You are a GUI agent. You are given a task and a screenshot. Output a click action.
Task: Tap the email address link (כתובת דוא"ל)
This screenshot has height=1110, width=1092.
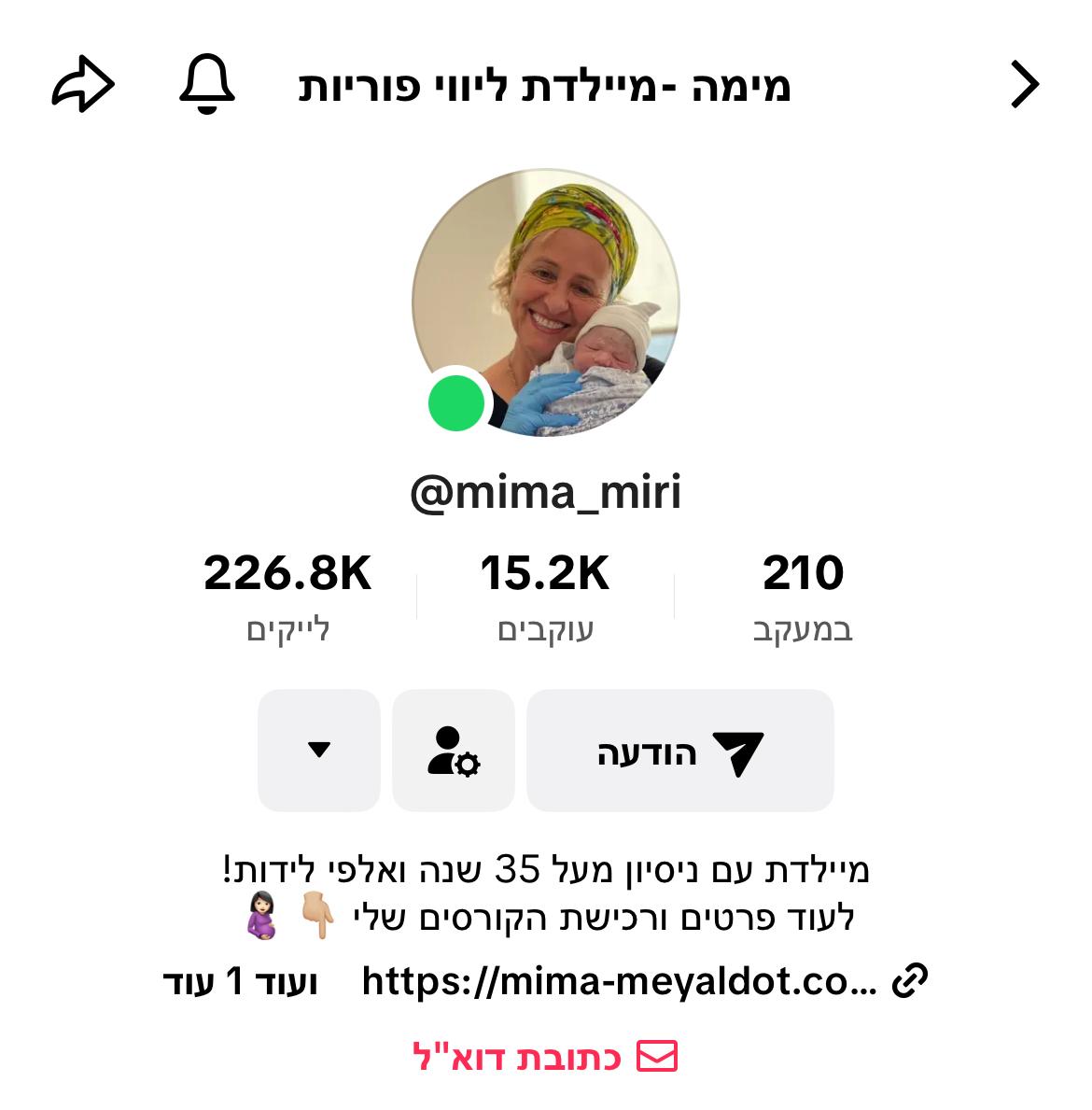tap(545, 1057)
